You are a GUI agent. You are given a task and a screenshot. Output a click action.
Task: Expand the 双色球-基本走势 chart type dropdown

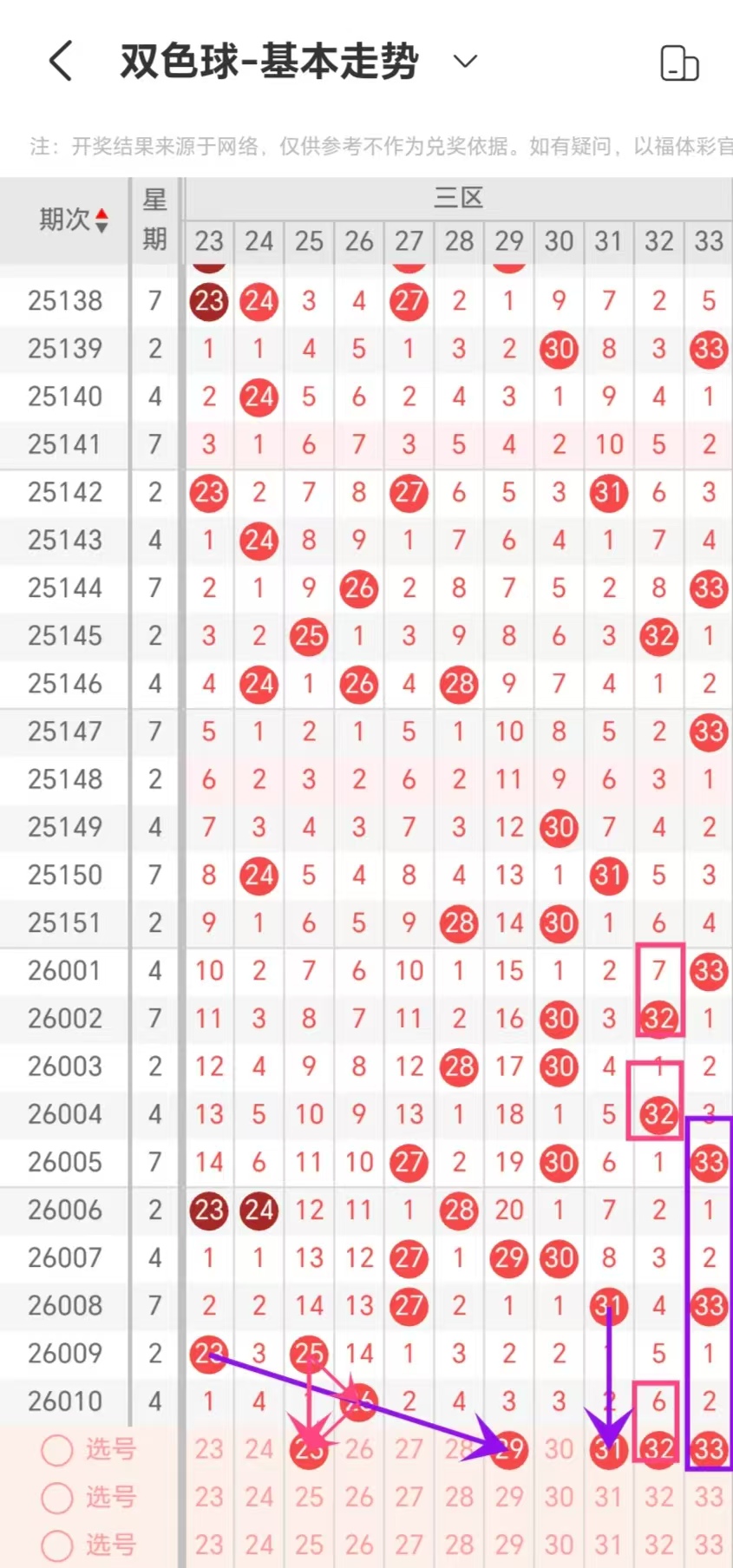click(x=466, y=62)
